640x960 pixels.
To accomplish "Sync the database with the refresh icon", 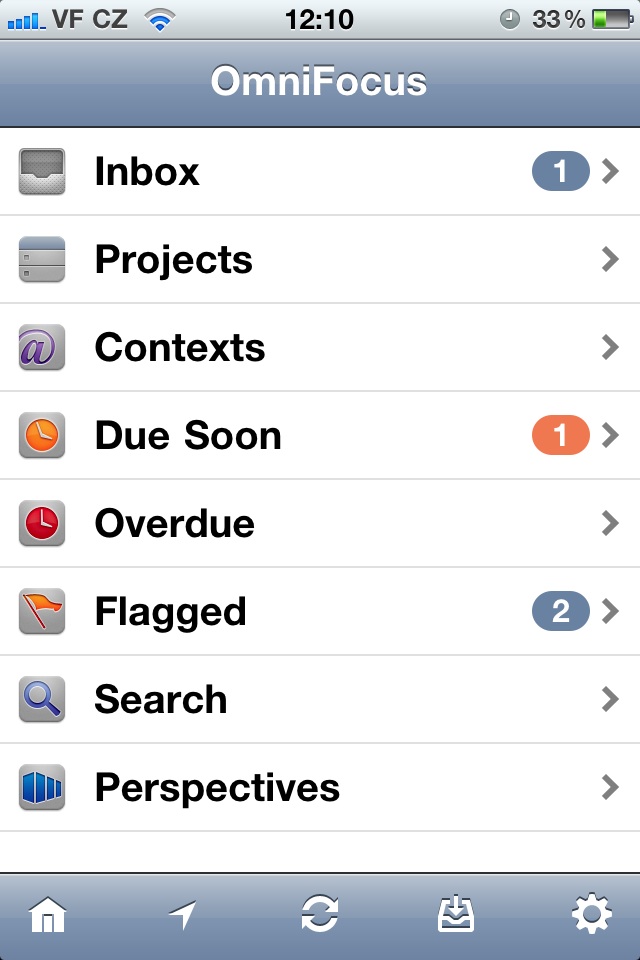I will (x=320, y=916).
